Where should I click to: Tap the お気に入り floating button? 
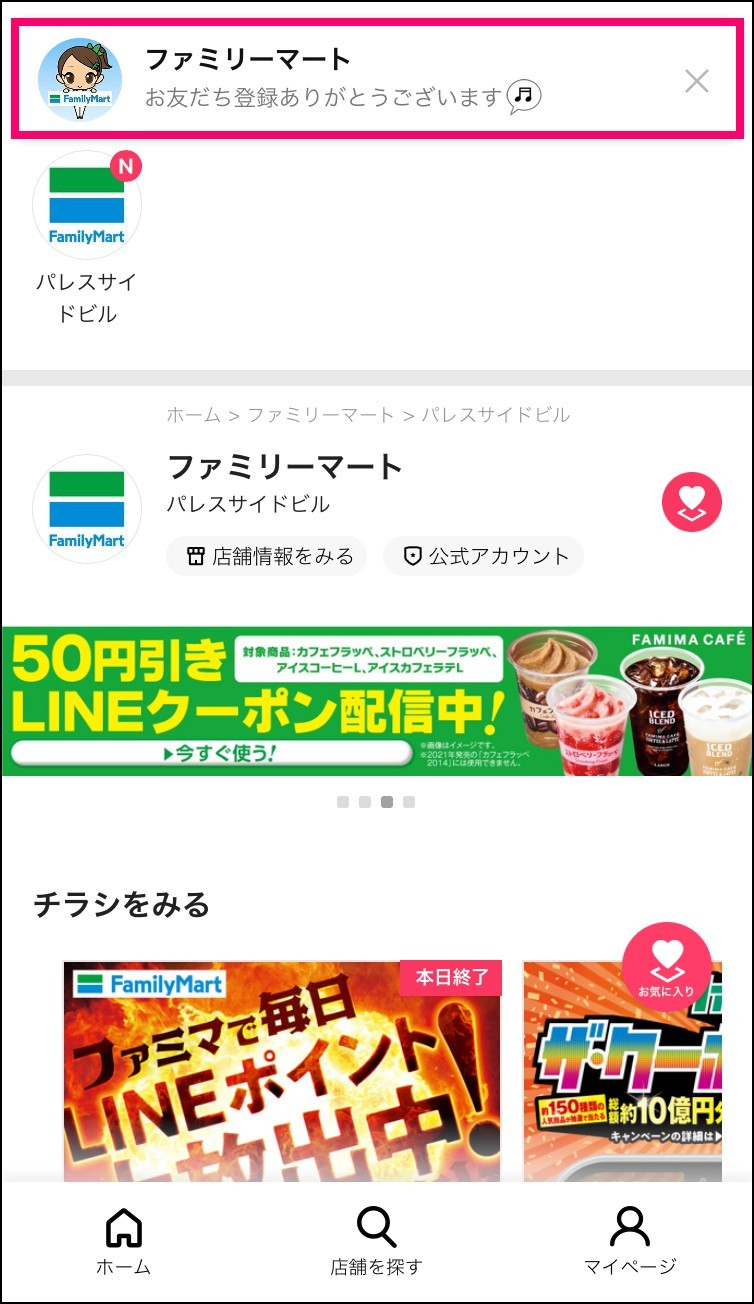tap(667, 966)
